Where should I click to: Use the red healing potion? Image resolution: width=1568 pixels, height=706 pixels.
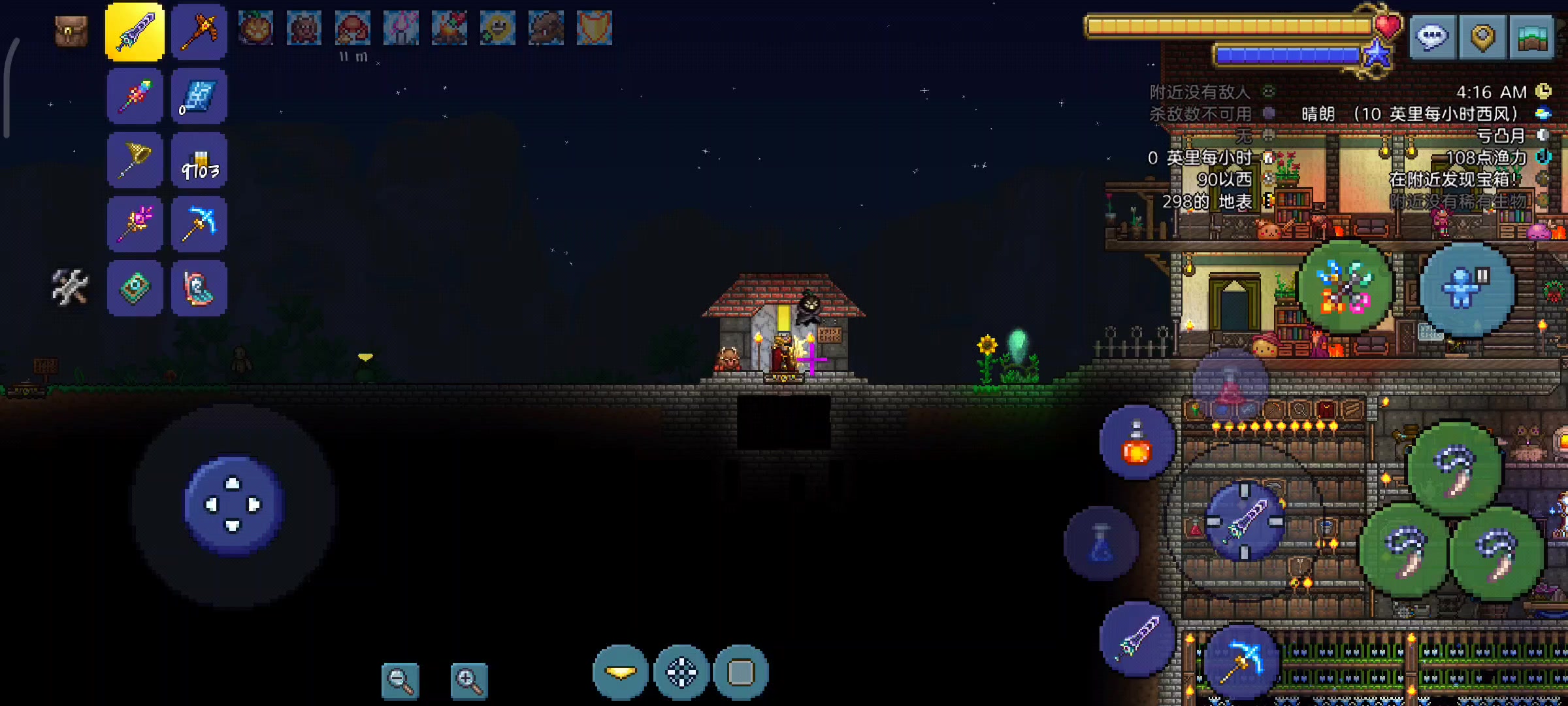tap(1137, 443)
